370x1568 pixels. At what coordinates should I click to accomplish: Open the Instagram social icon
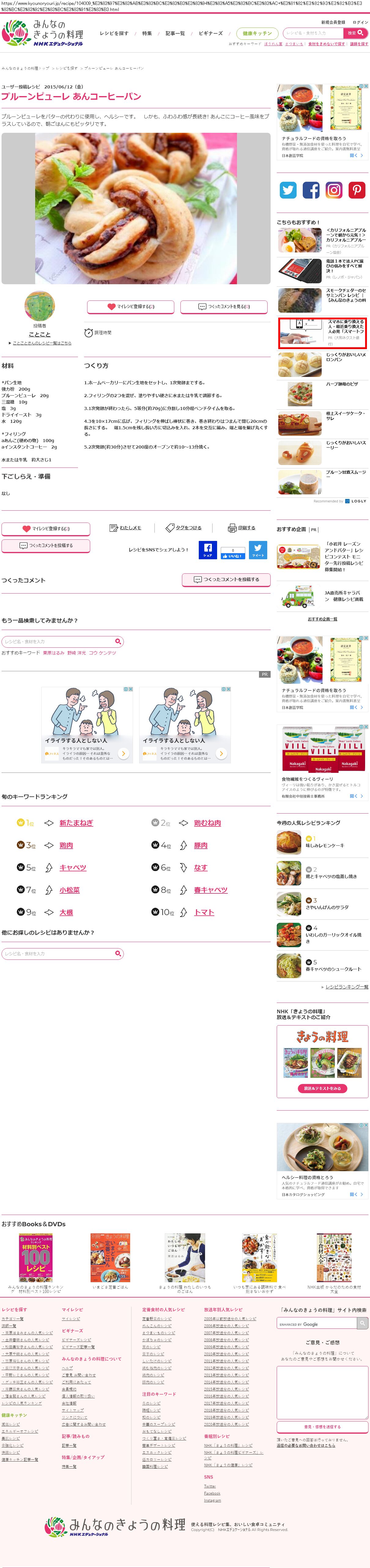(334, 190)
